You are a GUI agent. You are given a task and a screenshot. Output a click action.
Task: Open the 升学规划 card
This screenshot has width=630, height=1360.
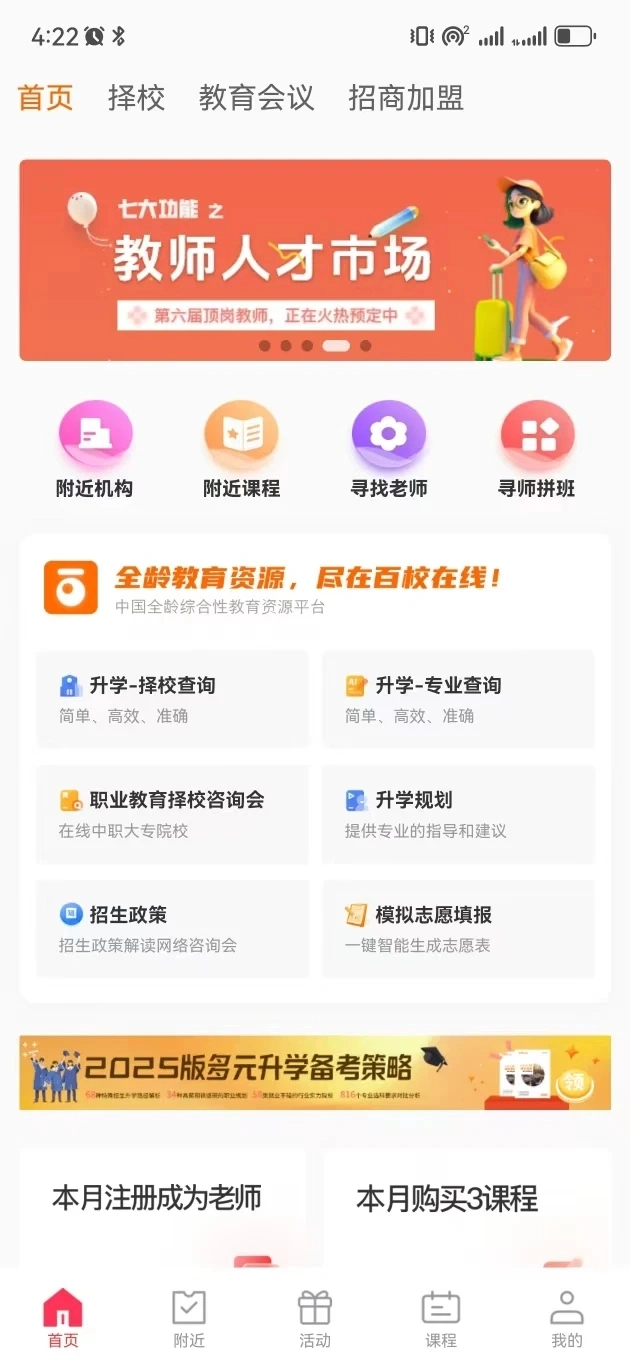pos(458,814)
